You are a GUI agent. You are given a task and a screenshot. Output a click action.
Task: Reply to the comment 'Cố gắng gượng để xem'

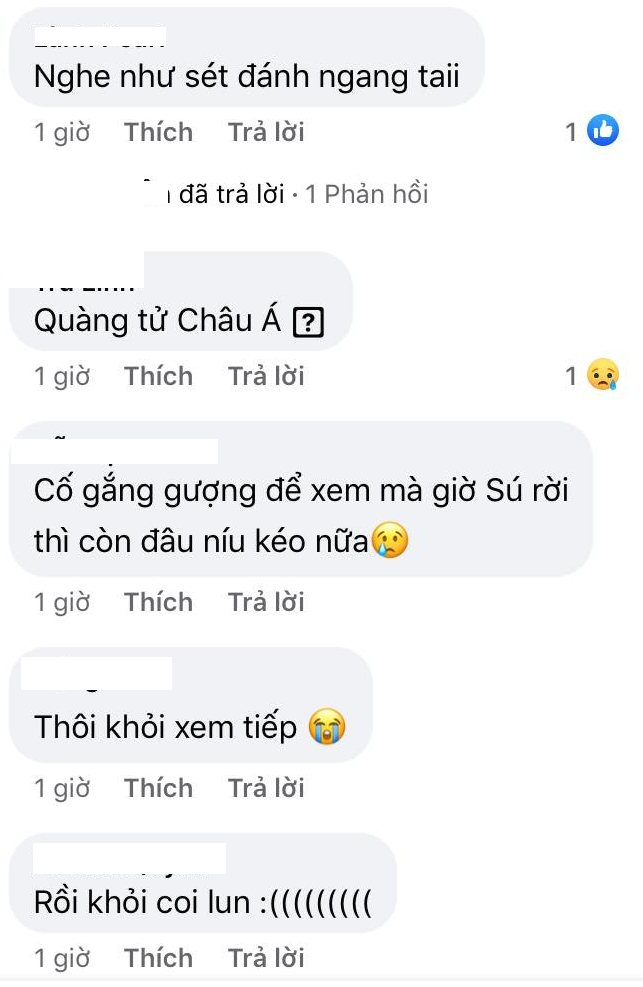click(266, 602)
